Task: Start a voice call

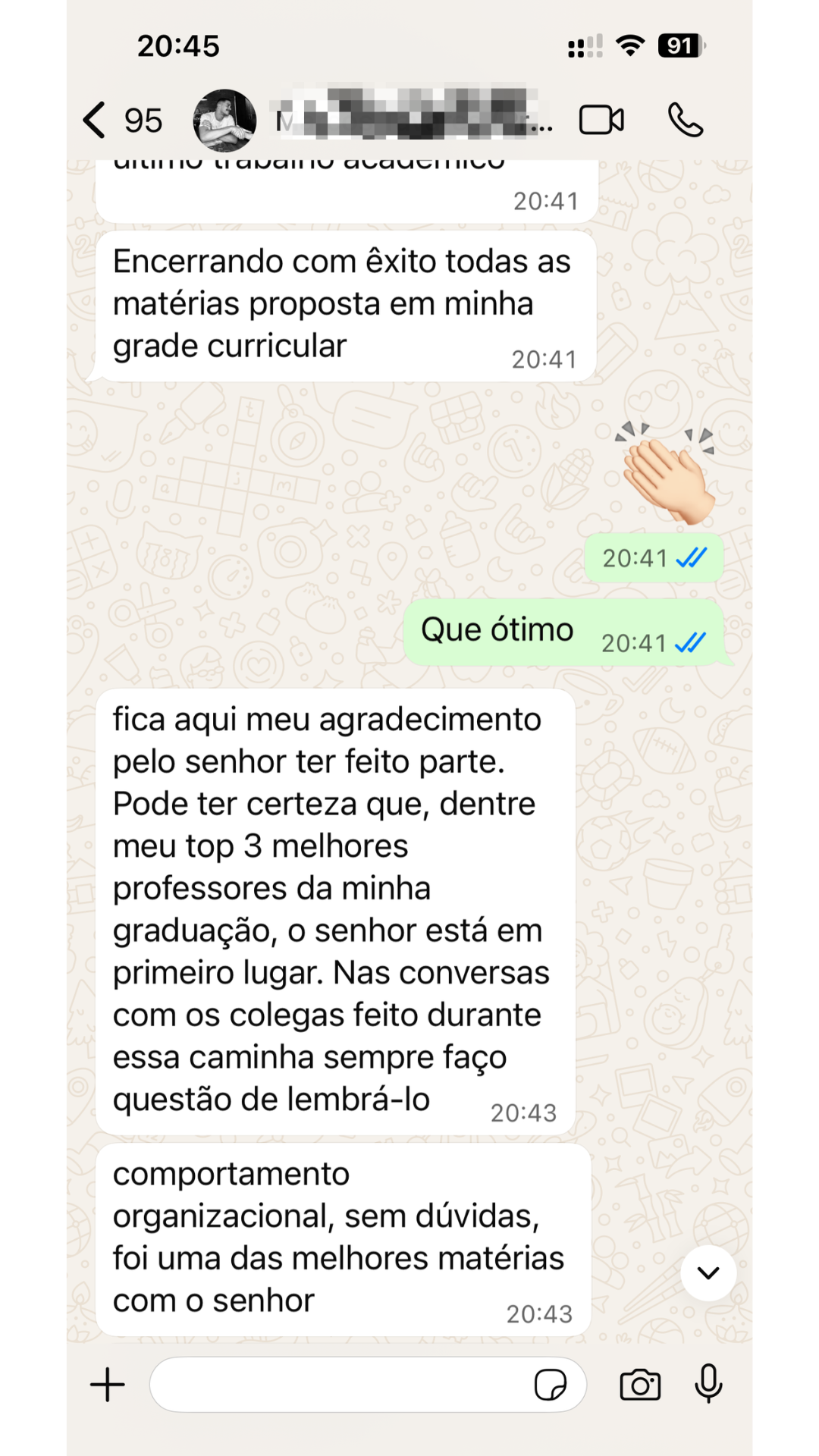Action: click(x=686, y=121)
